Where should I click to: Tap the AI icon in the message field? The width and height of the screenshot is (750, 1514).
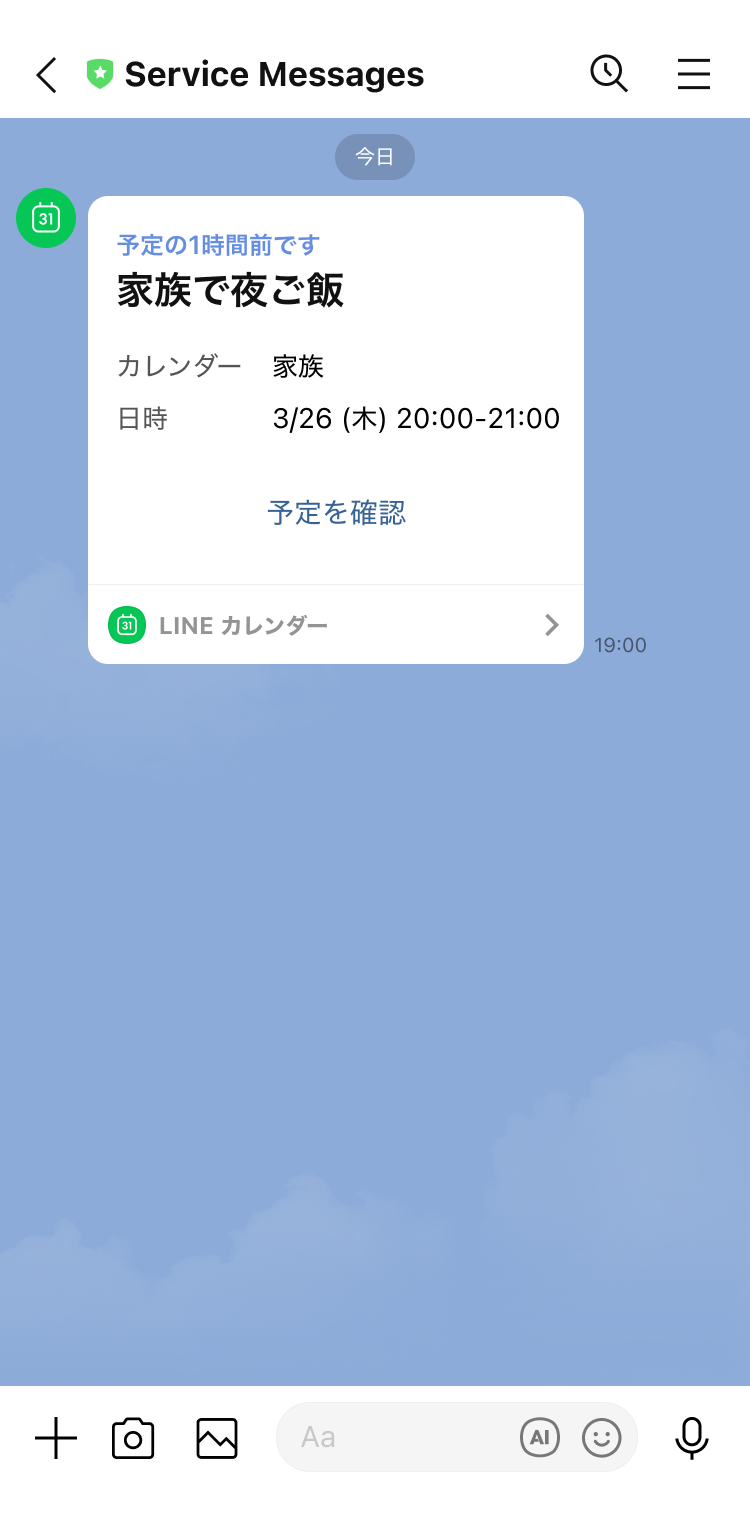click(540, 1437)
